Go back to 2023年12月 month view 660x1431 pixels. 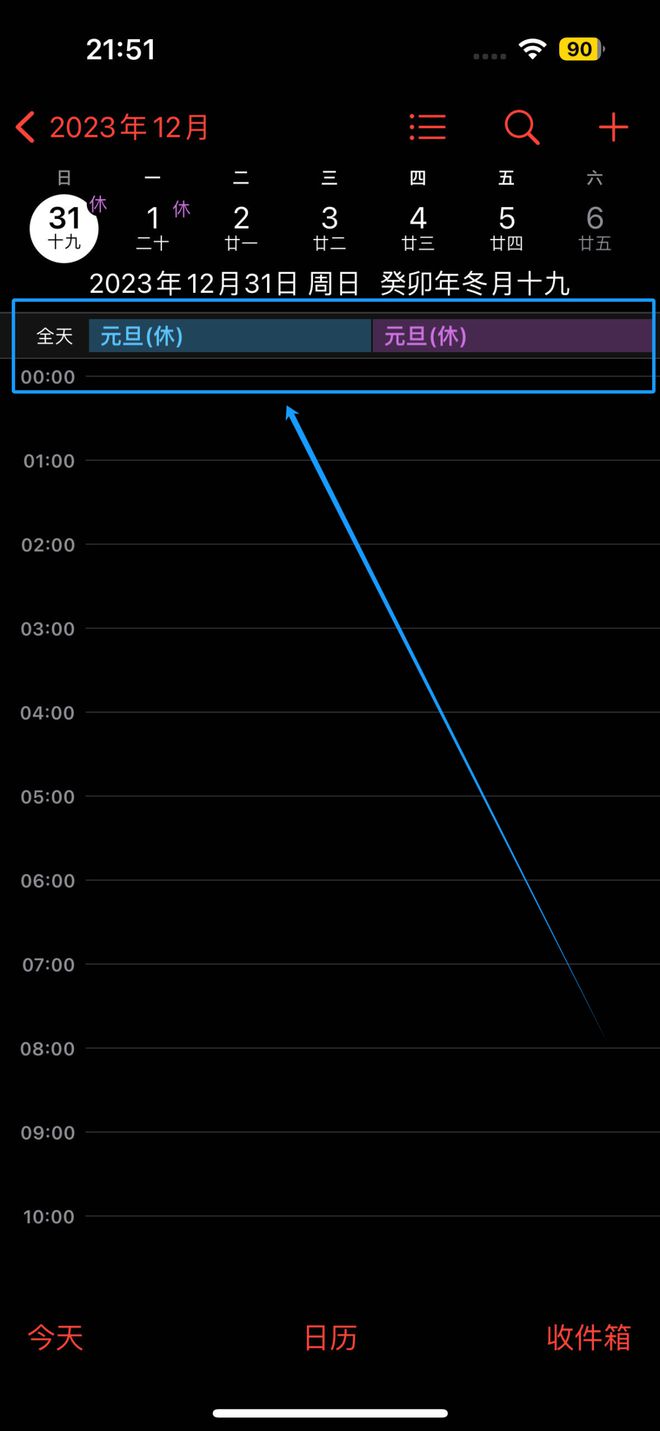click(113, 127)
